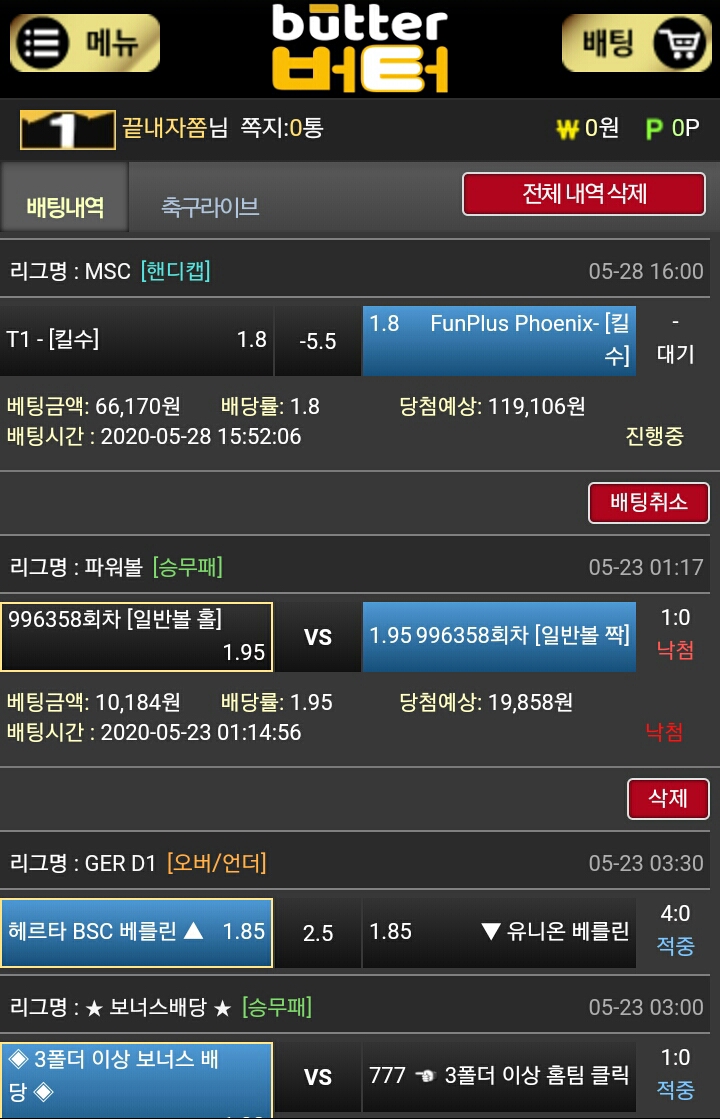Switch to the 축구라이브 tab
This screenshot has height=1119, width=720.
(x=210, y=207)
